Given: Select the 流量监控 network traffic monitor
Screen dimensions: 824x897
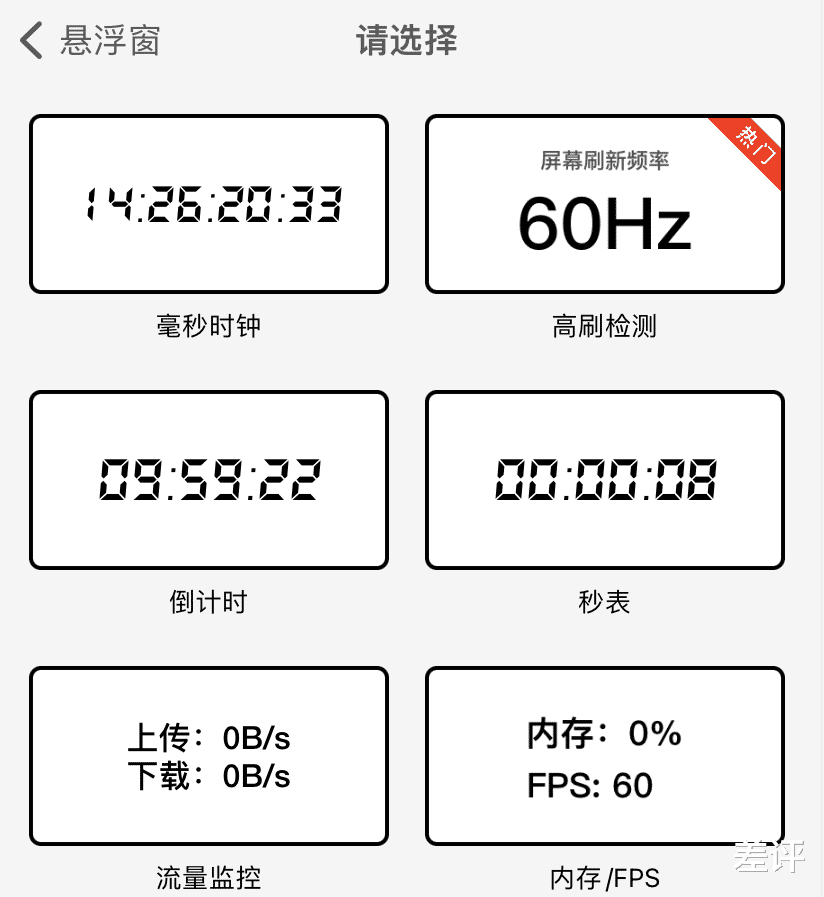Looking at the screenshot, I should pos(208,755).
